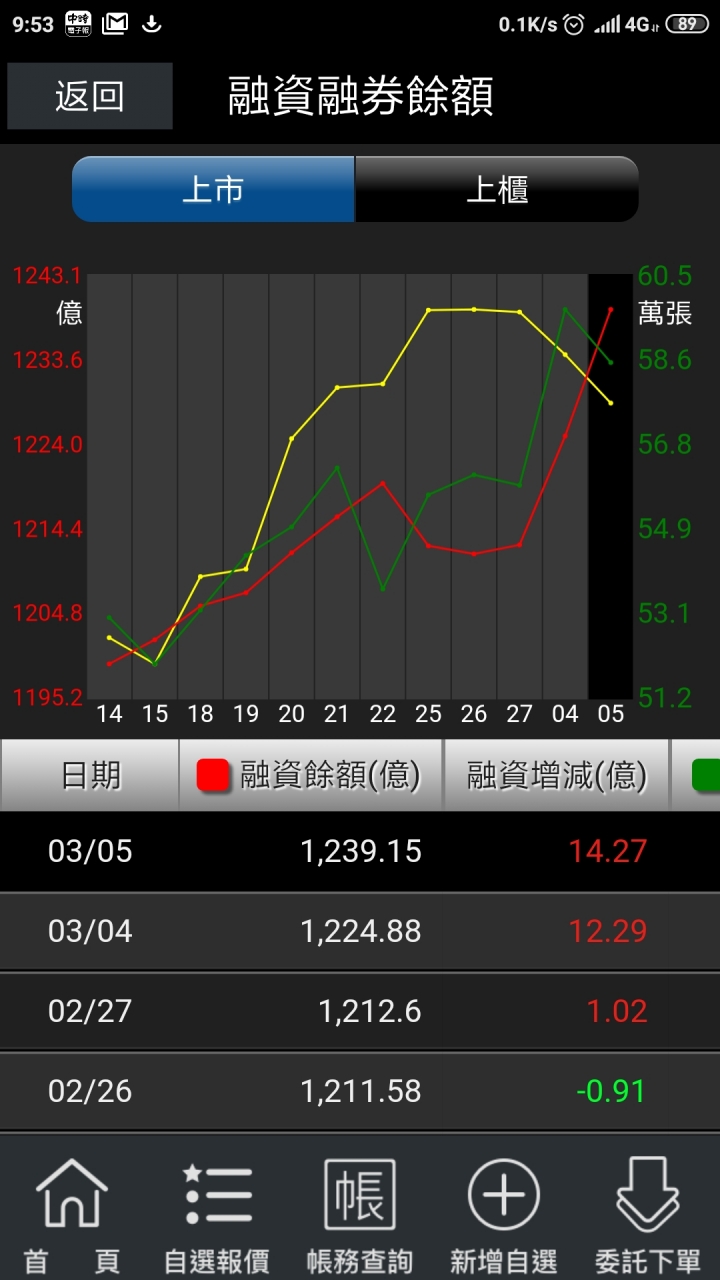Image resolution: width=720 pixels, height=1280 pixels.
Task: Select the 03/05 data row
Action: [x=360, y=851]
